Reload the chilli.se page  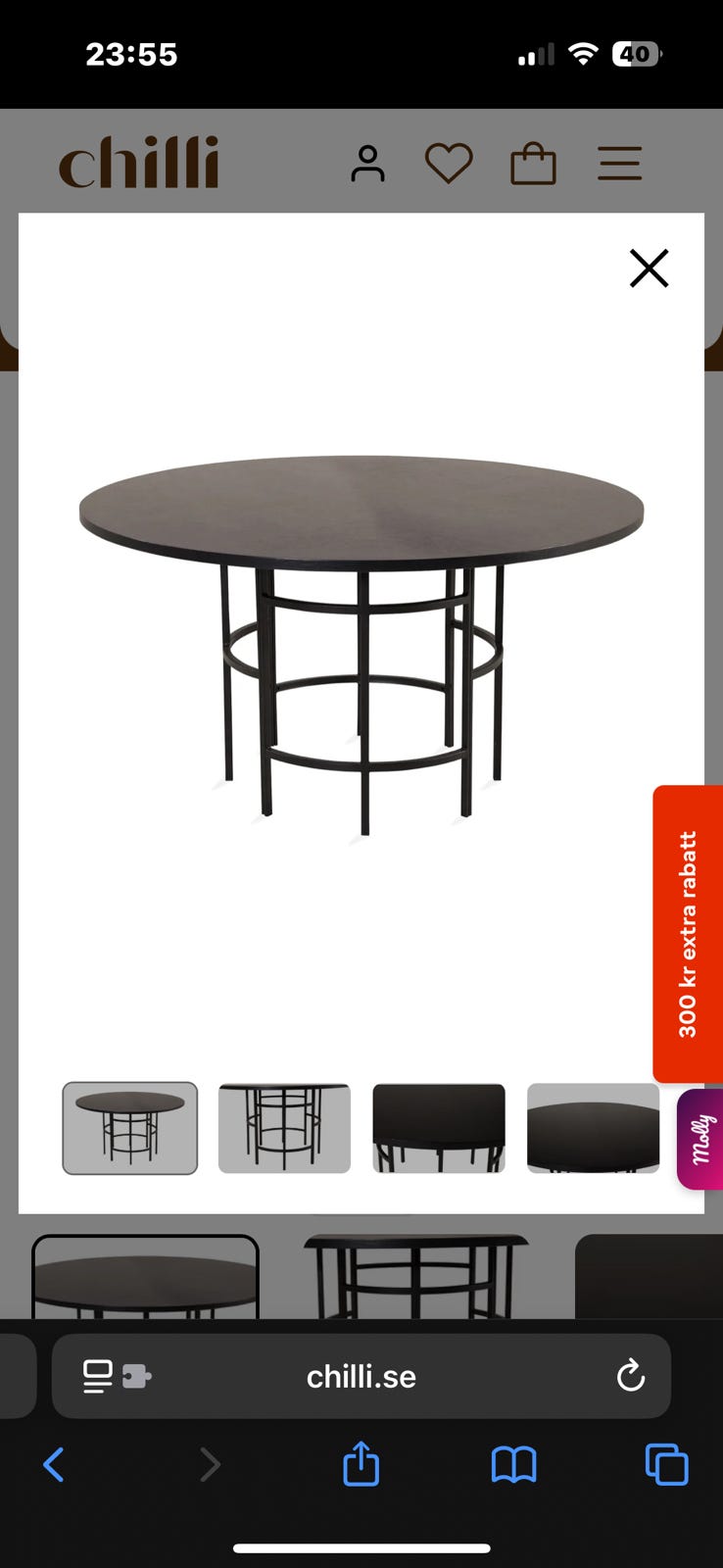(x=631, y=1376)
